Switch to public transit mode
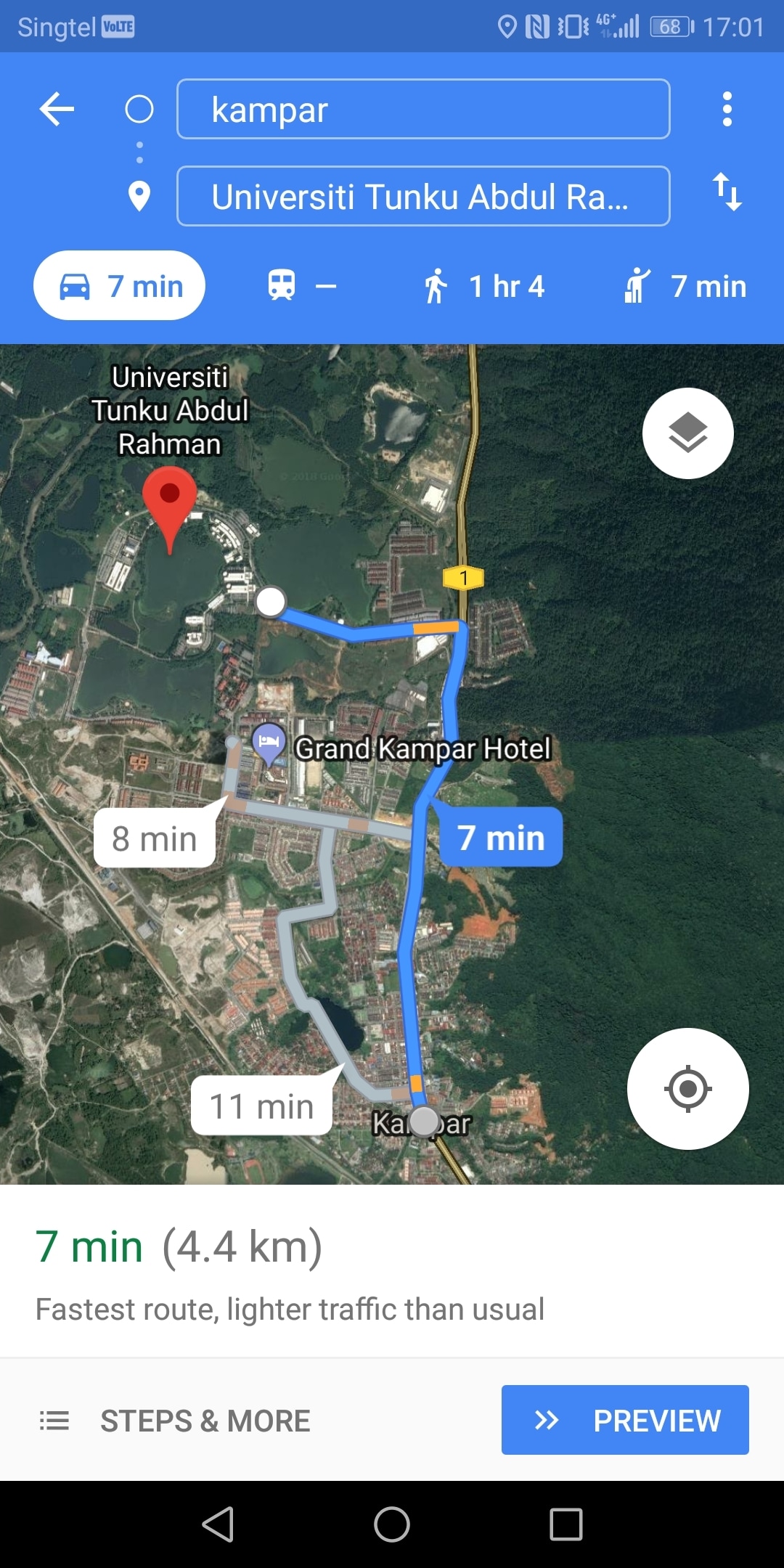 point(301,285)
